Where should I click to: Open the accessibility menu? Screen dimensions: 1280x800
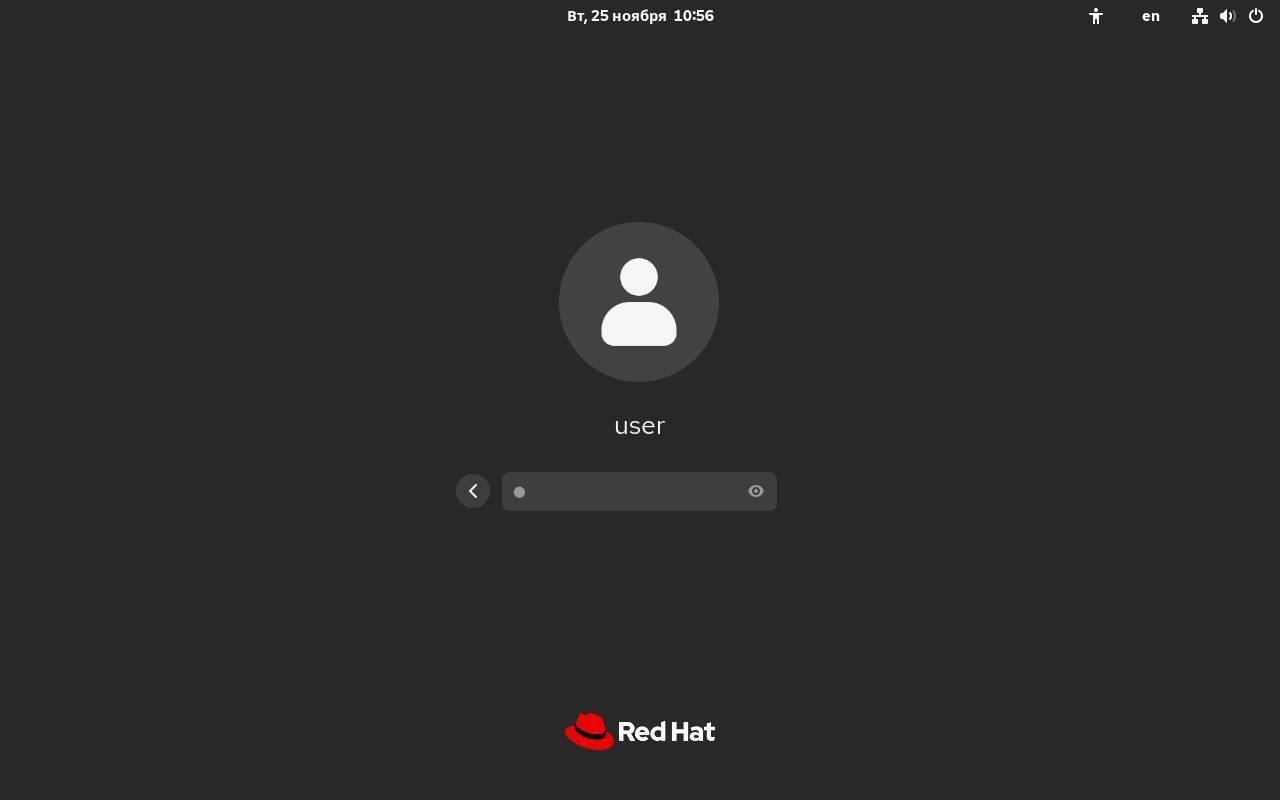pos(1096,16)
